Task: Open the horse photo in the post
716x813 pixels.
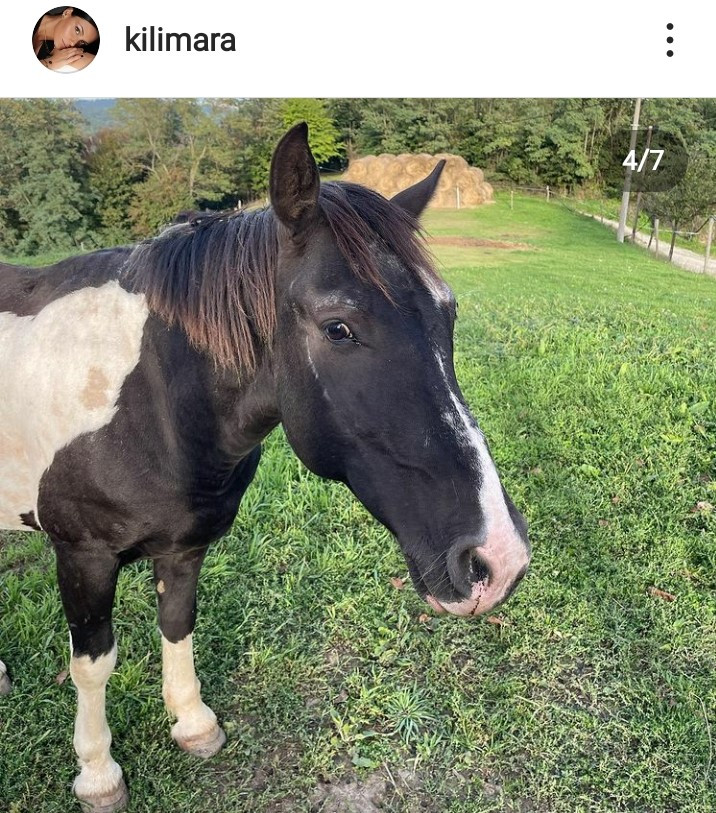Action: [358, 455]
